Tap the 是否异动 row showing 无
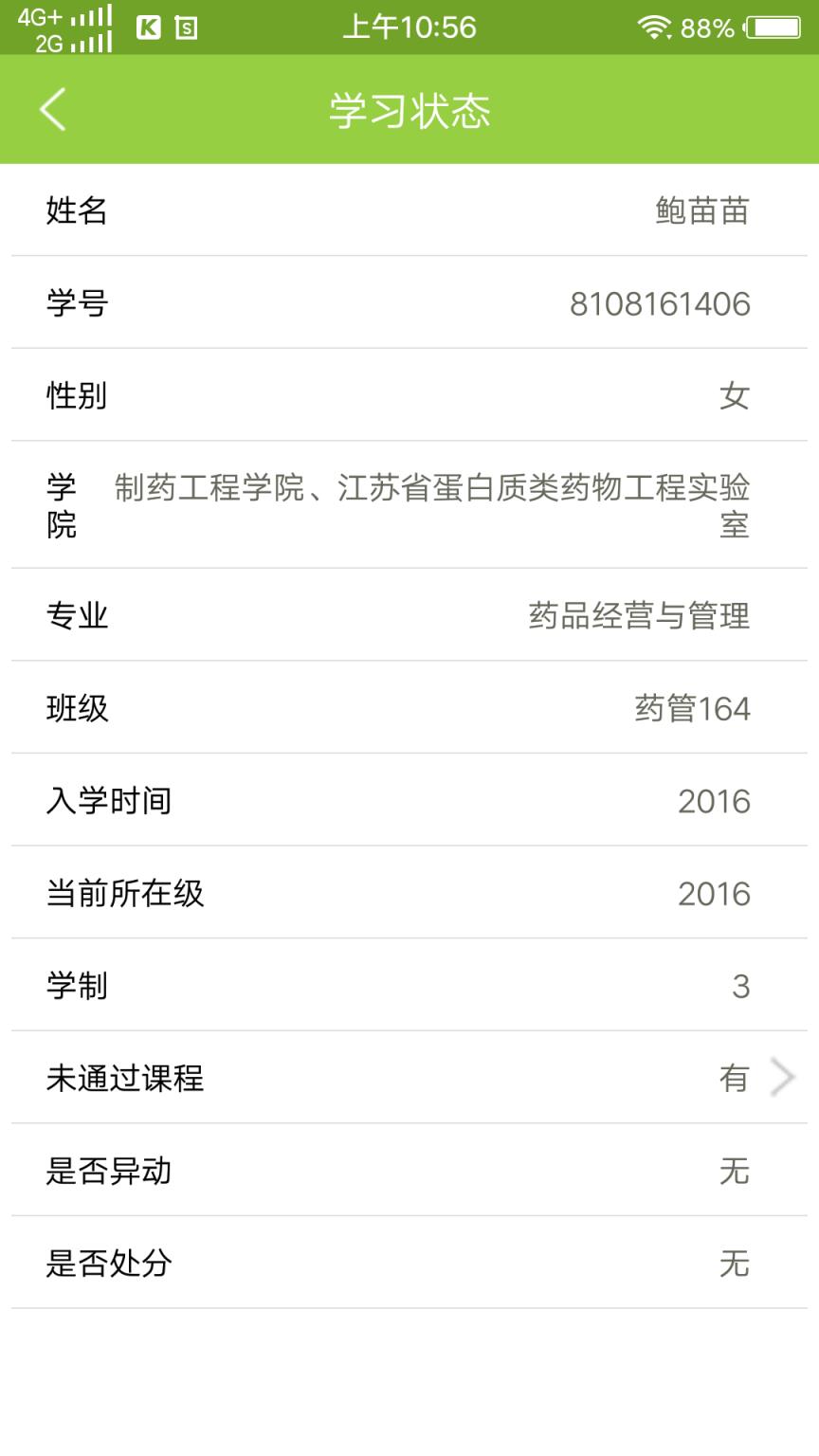Image resolution: width=819 pixels, height=1456 pixels. 409,1170
